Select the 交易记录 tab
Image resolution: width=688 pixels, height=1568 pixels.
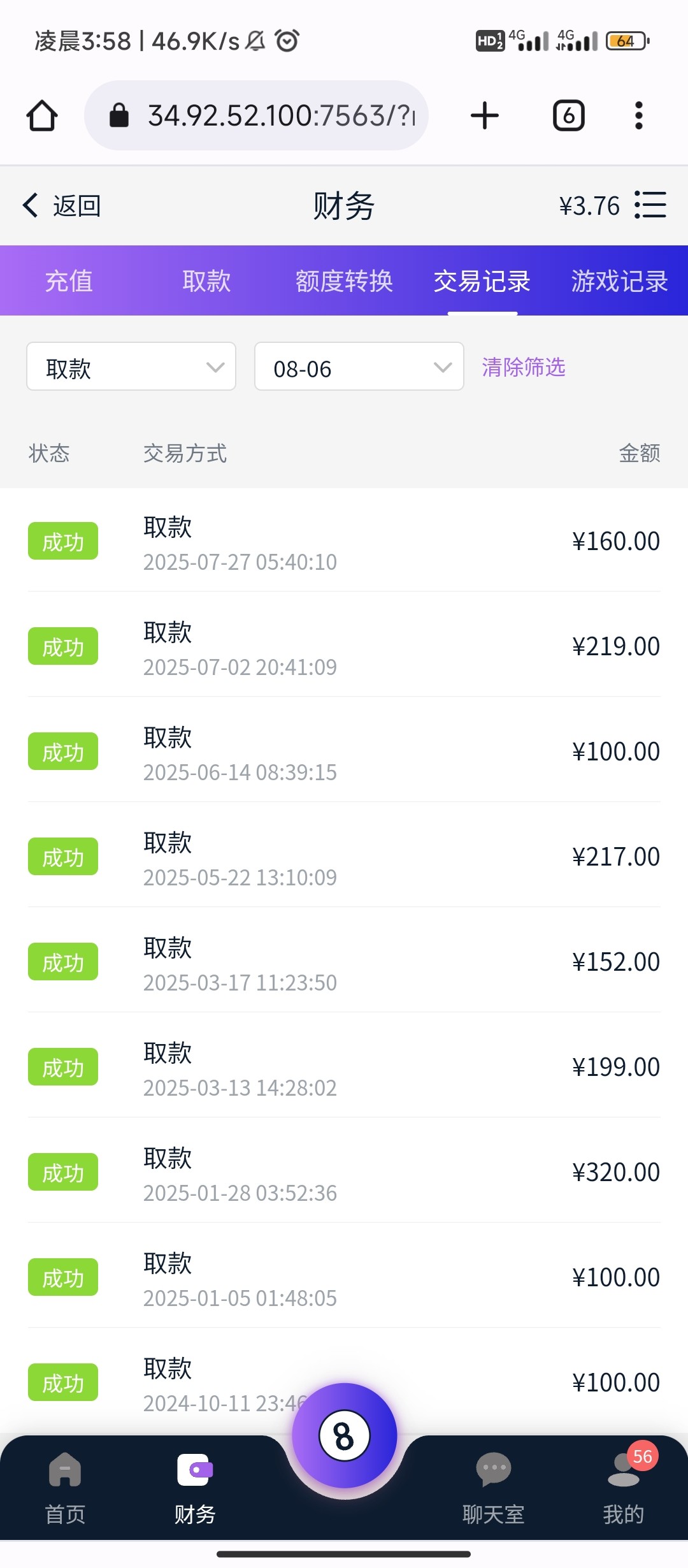coord(482,280)
